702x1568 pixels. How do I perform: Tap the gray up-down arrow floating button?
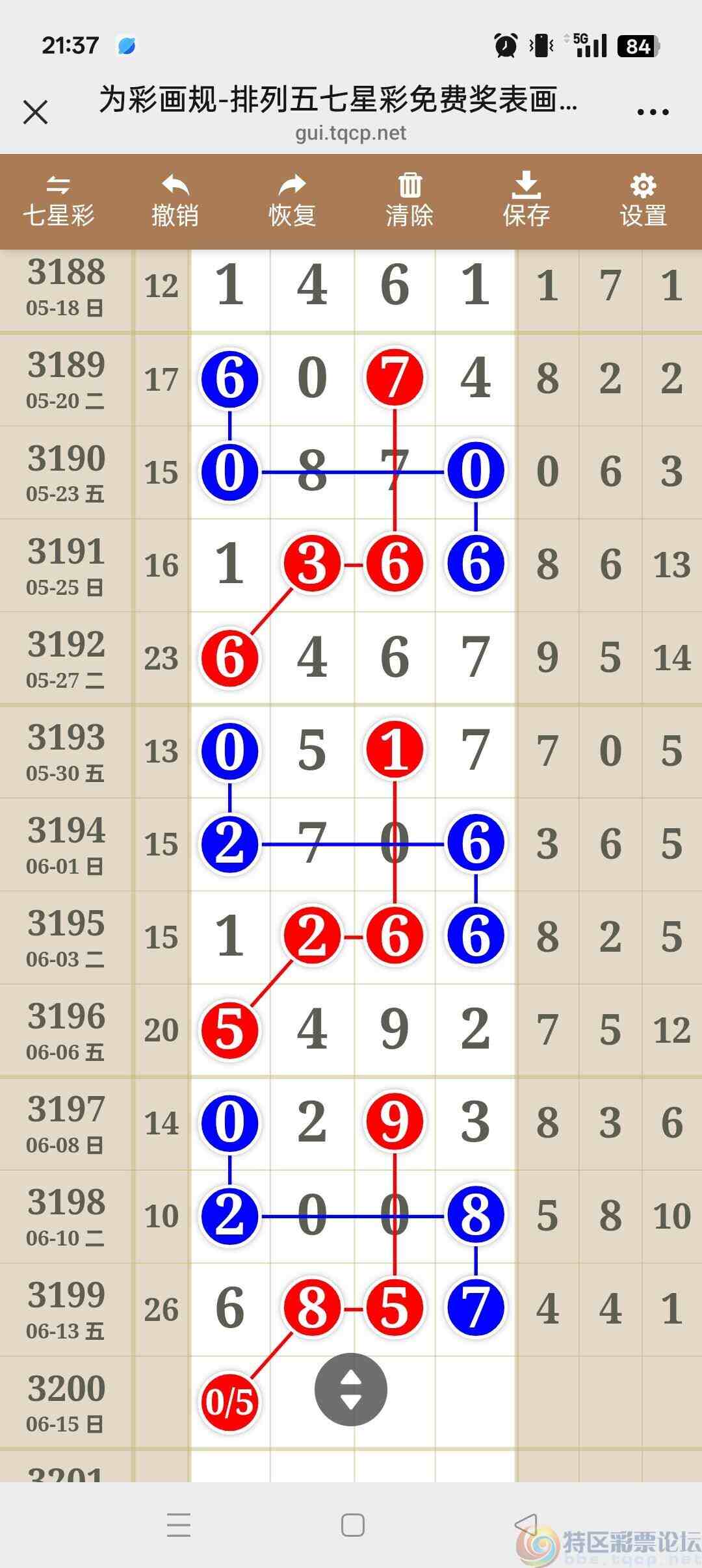[351, 1389]
